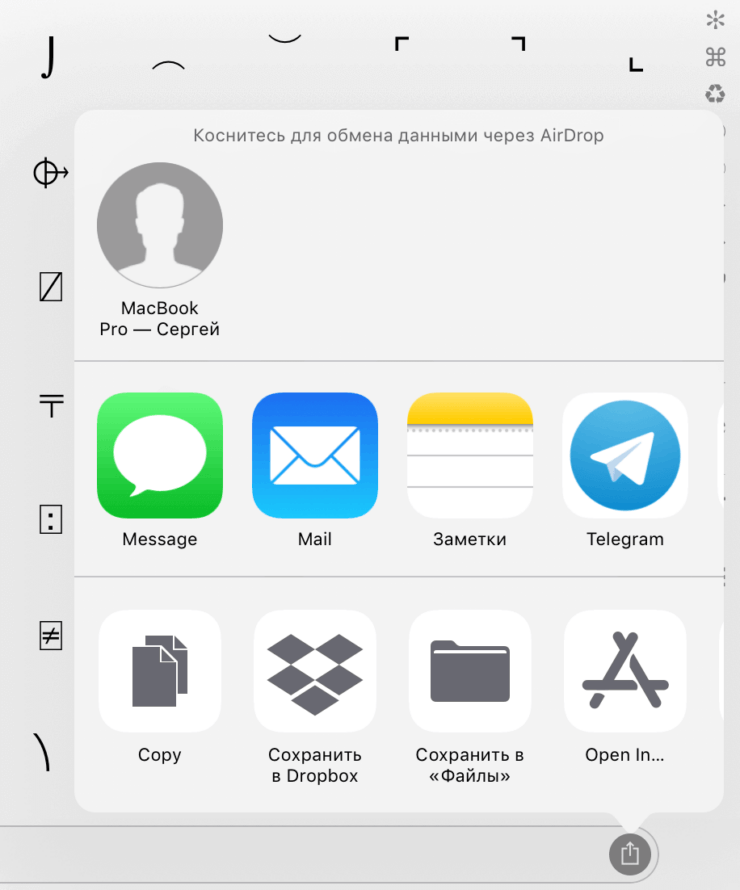Screen dimensions: 740x890
Task: Copy the symbol to clipboard
Action: 160,671
